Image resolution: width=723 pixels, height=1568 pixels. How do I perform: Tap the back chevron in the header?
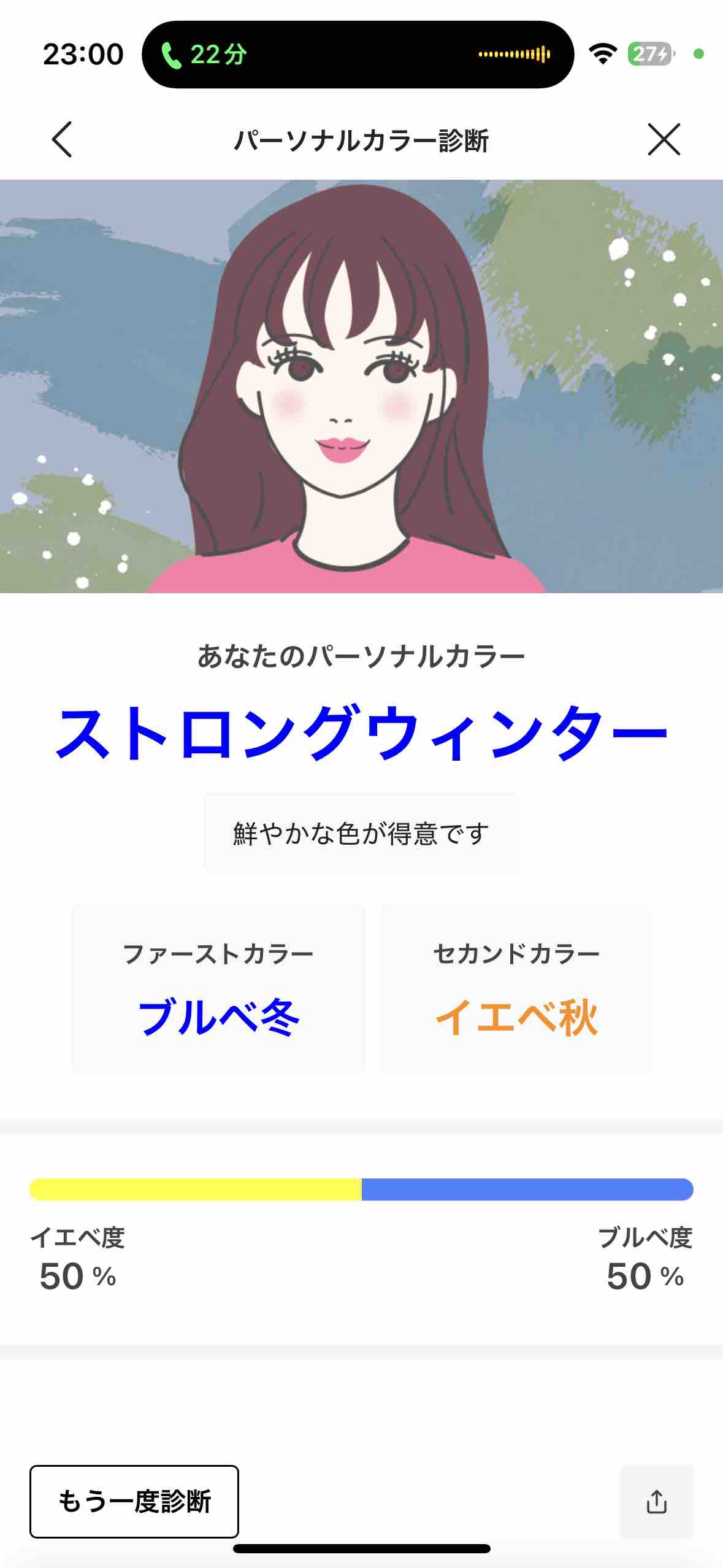(61, 139)
